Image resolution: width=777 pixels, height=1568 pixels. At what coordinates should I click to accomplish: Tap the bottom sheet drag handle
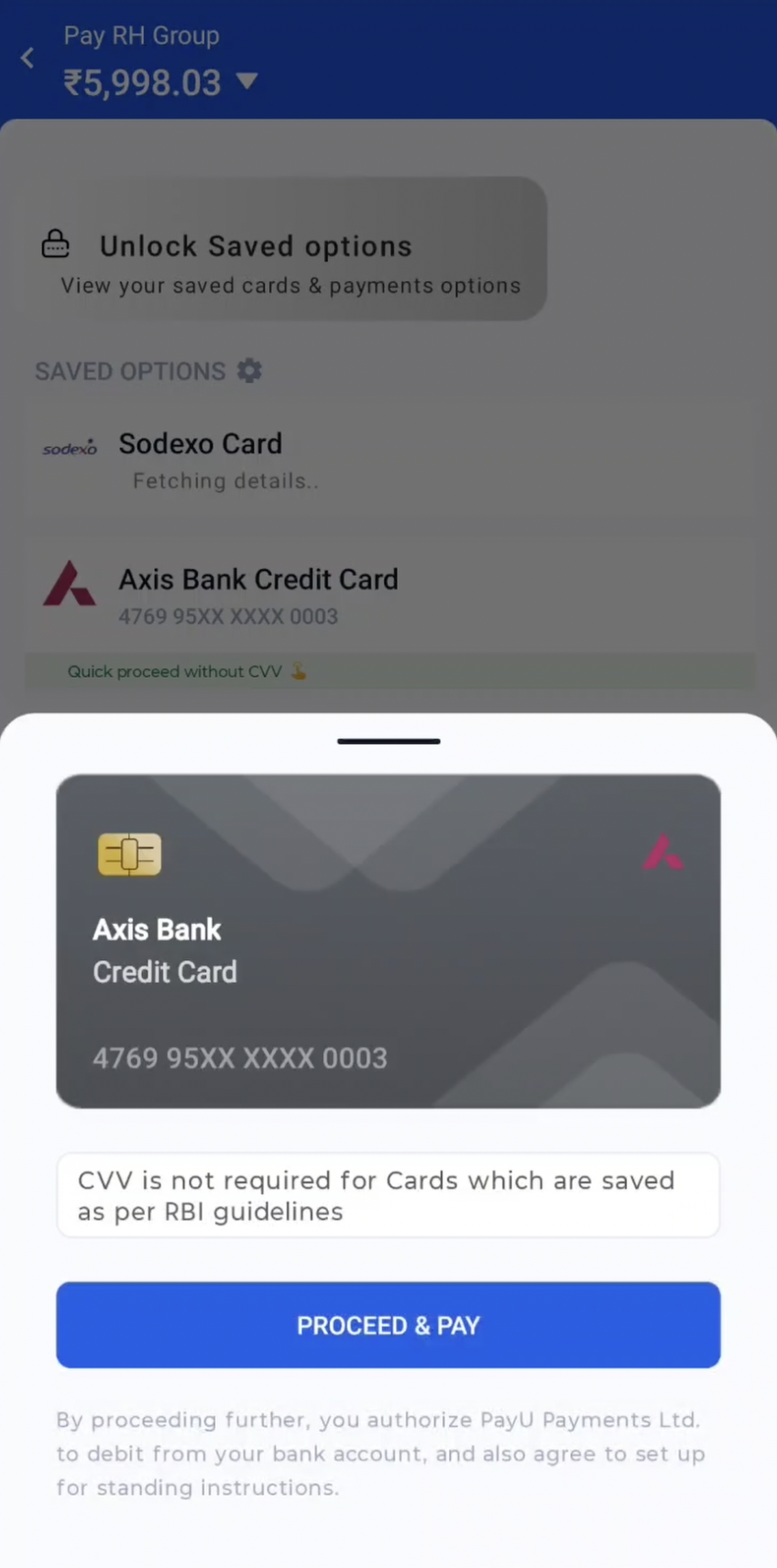coord(388,741)
